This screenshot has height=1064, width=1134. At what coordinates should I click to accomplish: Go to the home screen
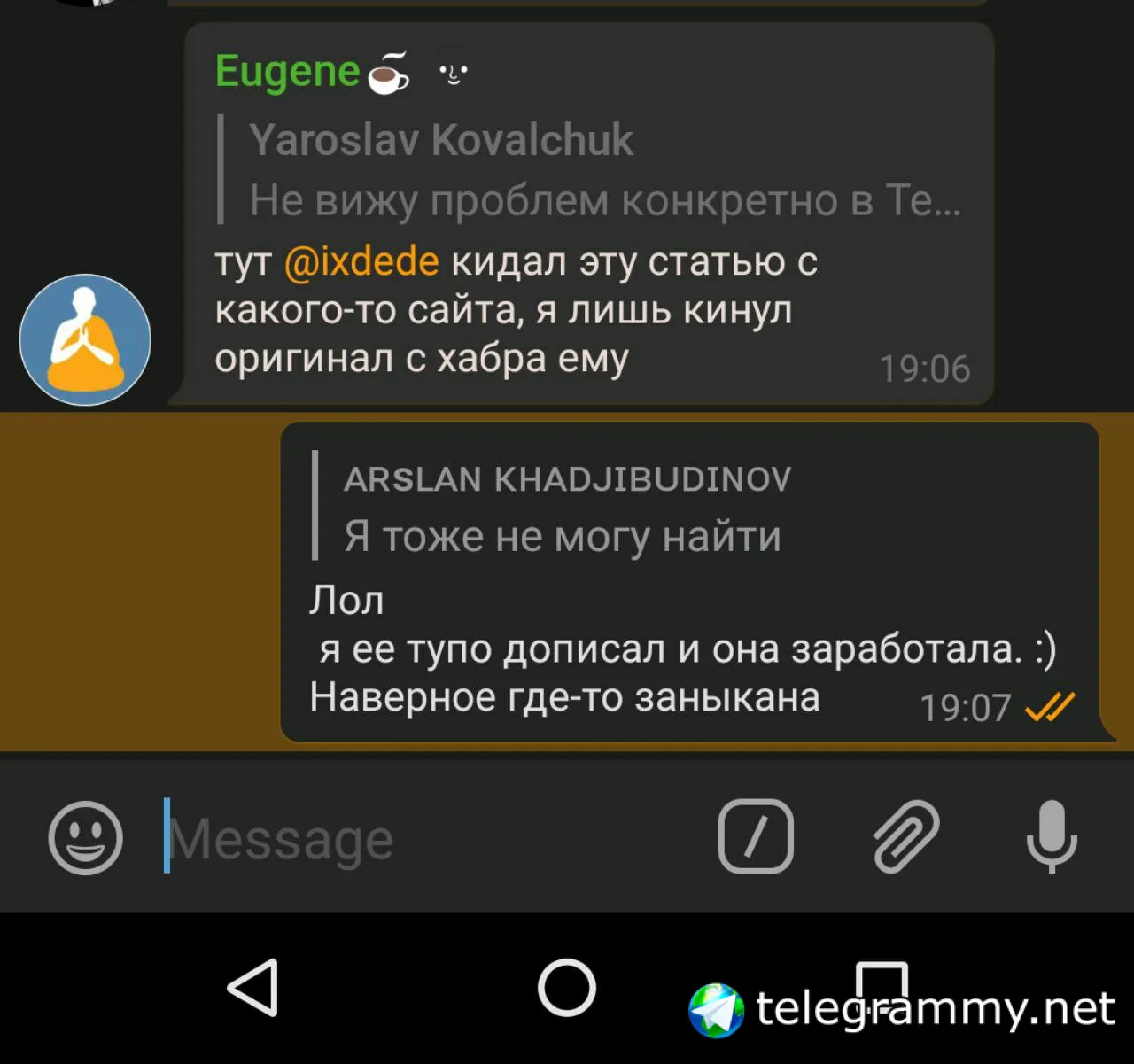(566, 987)
